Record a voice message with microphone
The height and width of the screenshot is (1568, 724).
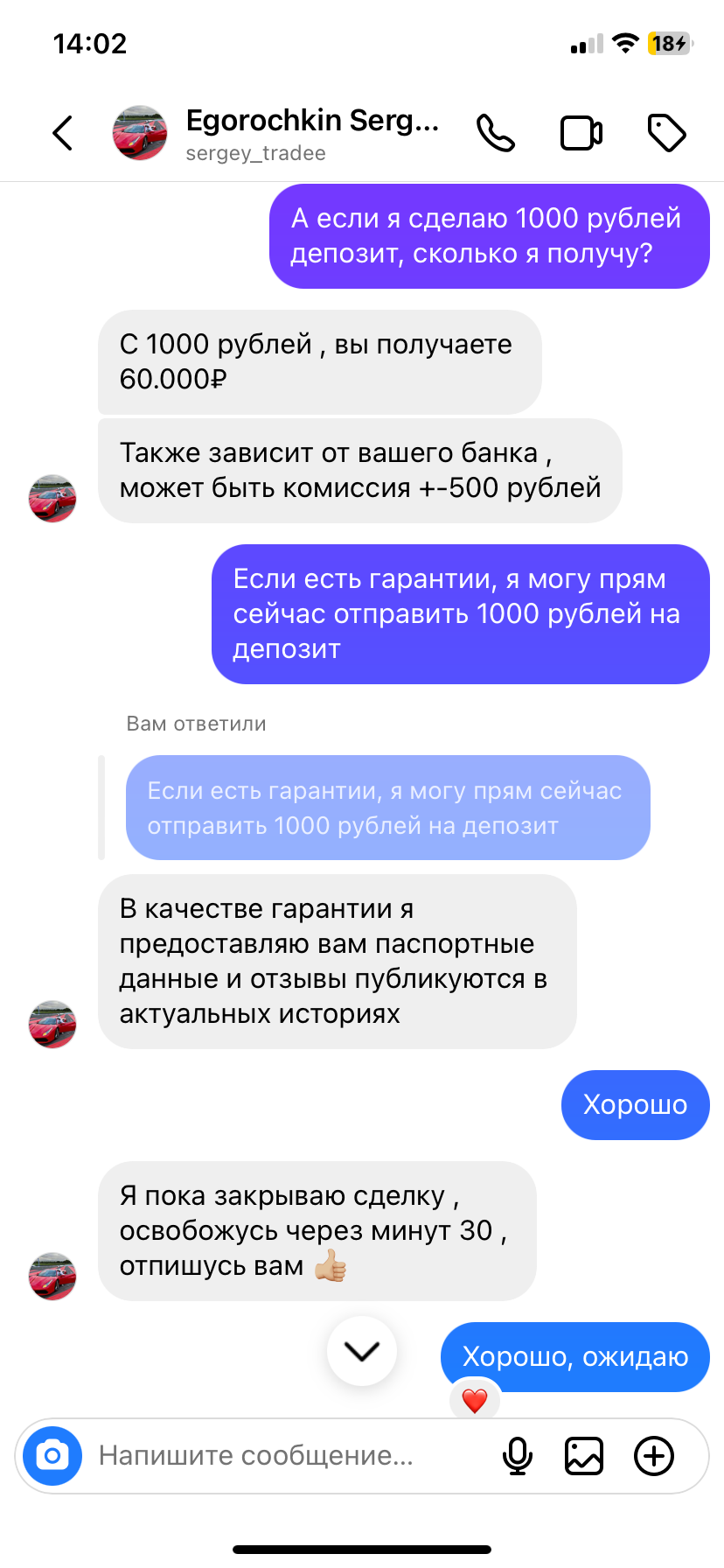click(518, 1456)
